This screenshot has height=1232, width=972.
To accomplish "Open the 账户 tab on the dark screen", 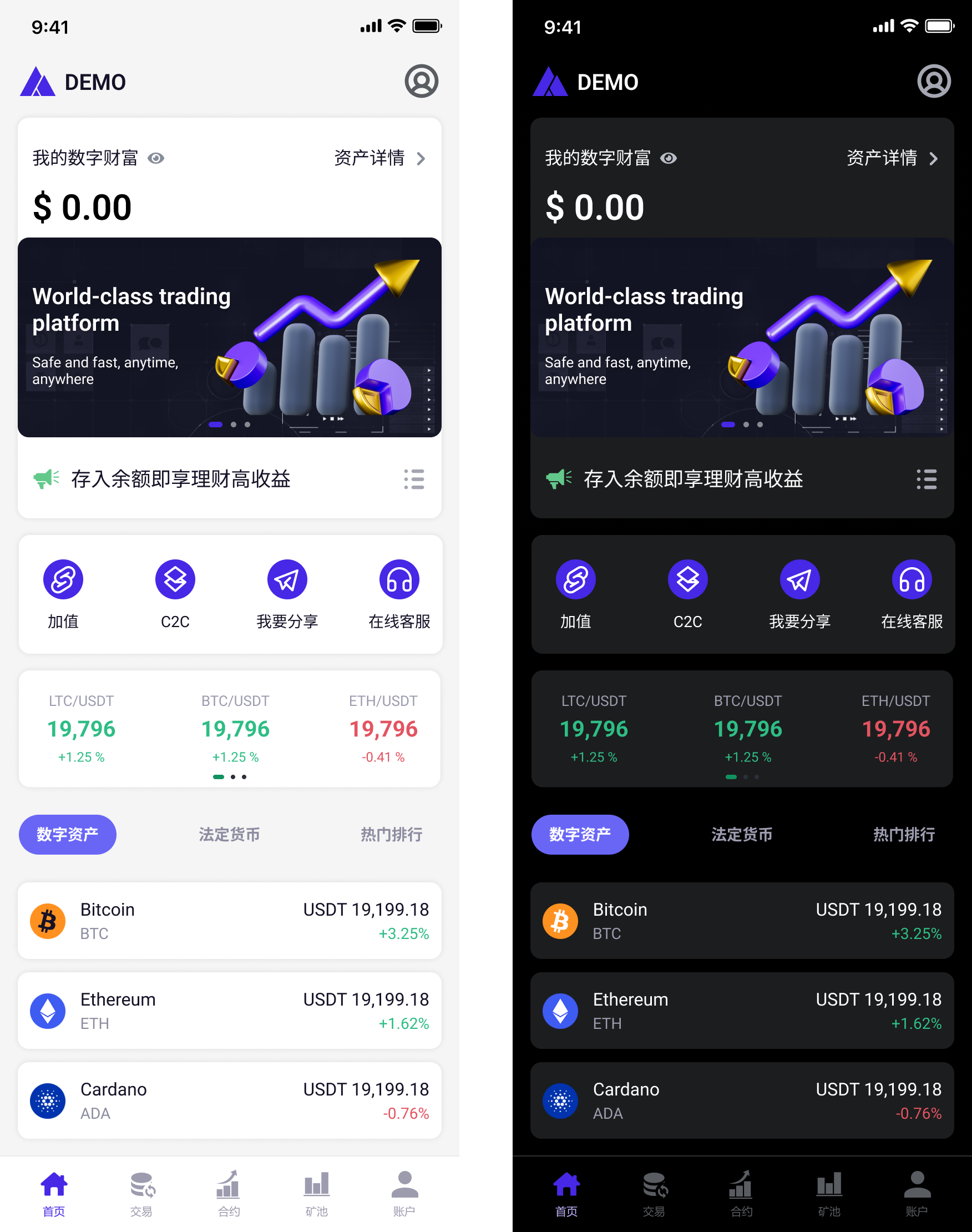I will (x=917, y=1194).
